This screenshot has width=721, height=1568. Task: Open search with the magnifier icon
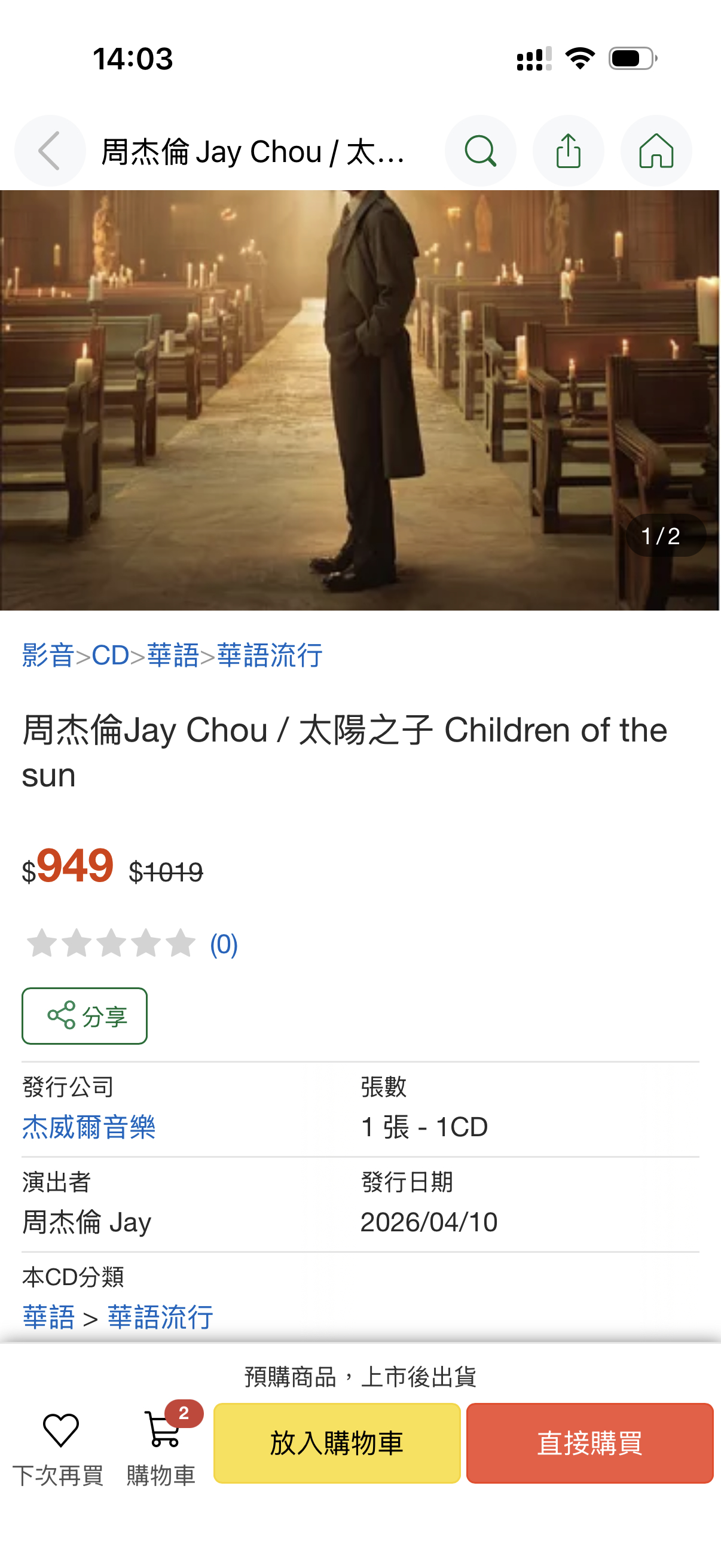480,150
